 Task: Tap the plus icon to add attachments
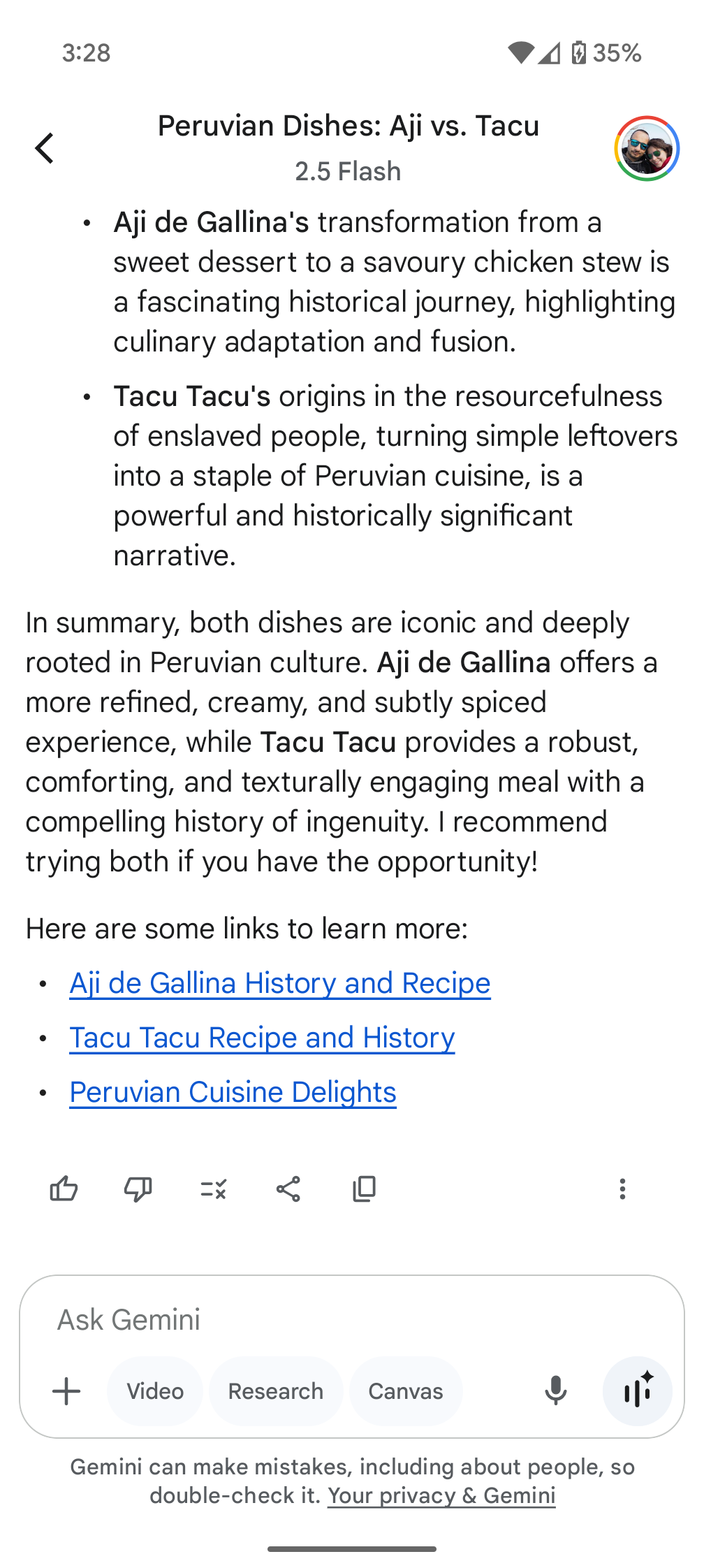(66, 1391)
